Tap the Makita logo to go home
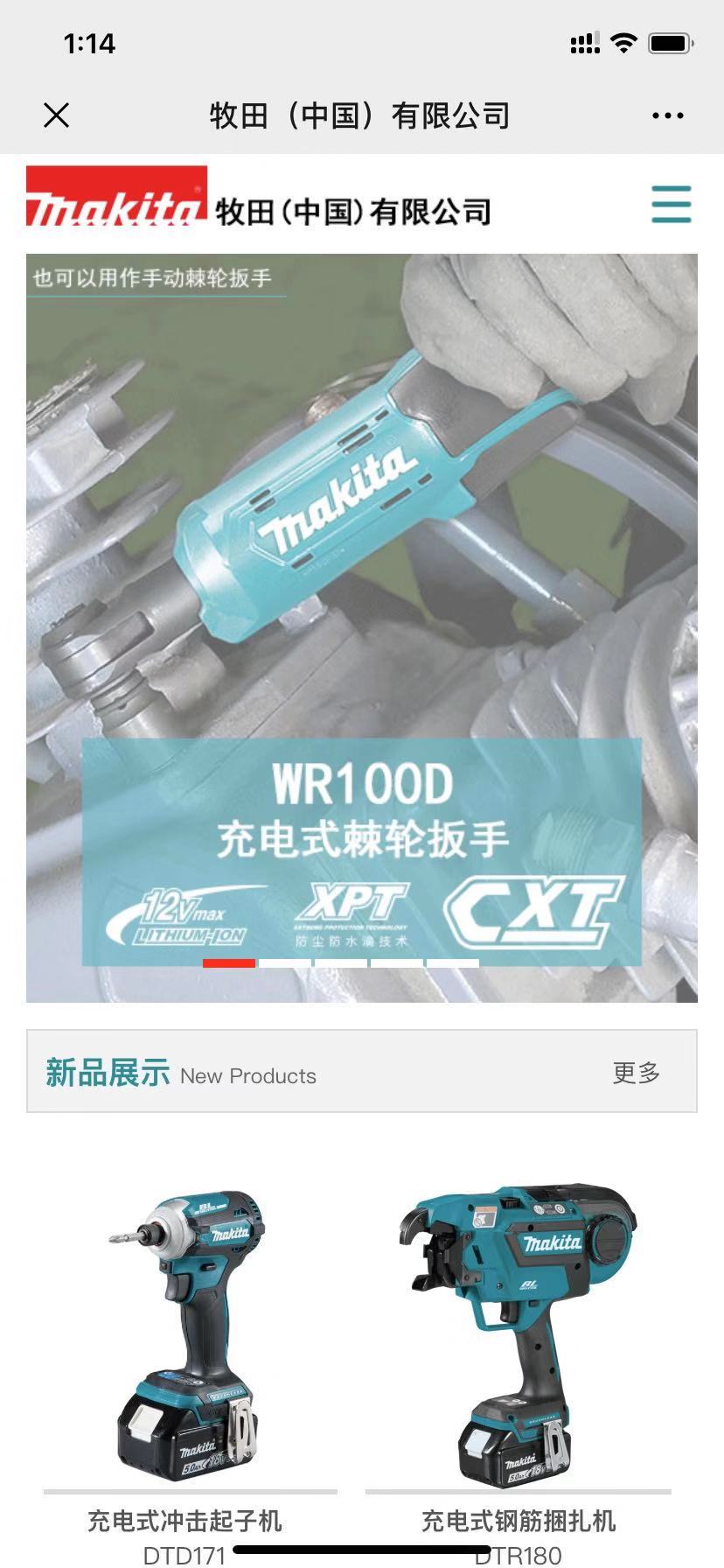The height and width of the screenshot is (1568, 724). point(116,197)
